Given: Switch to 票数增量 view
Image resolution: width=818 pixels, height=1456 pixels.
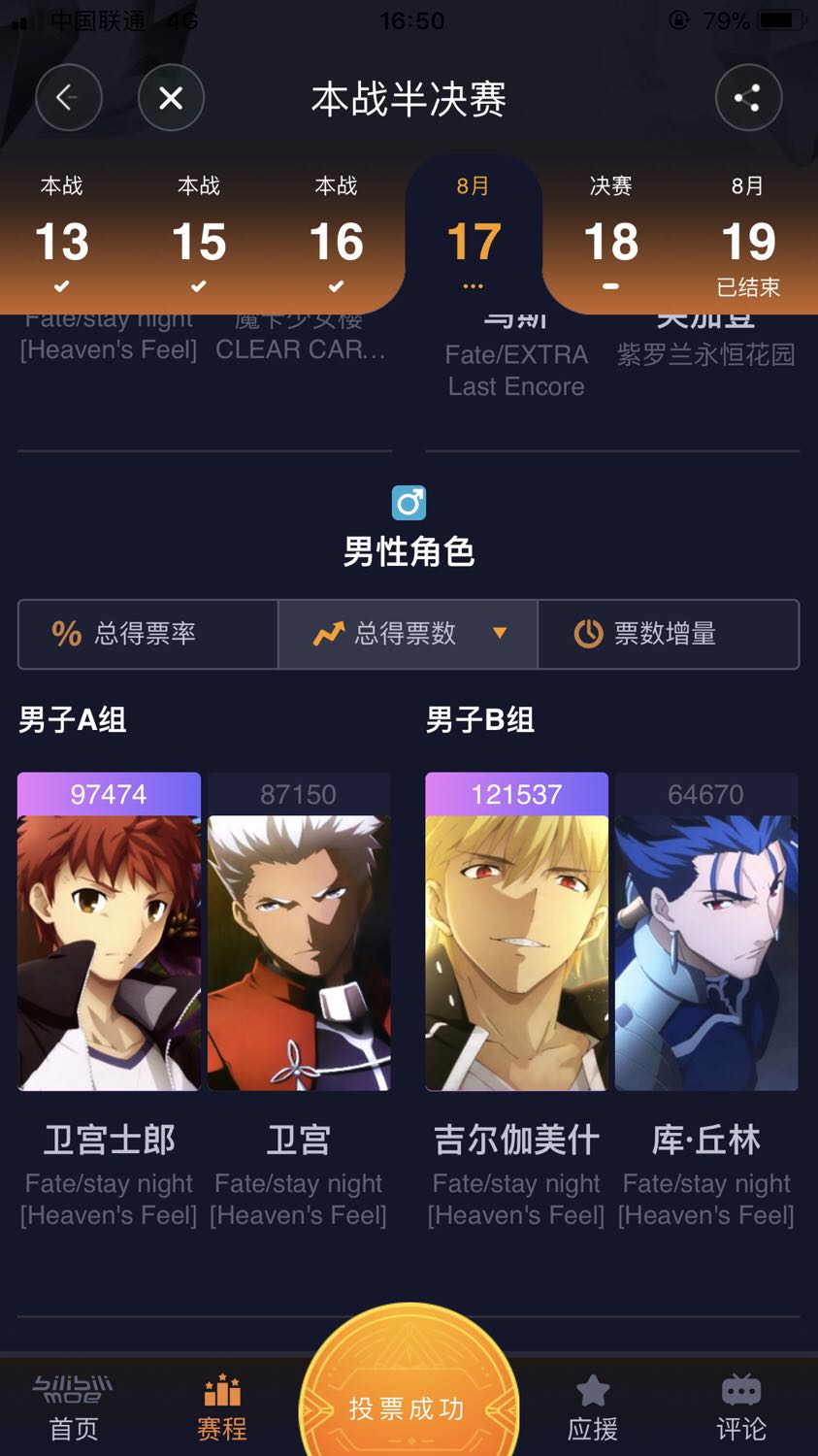Looking at the screenshot, I should click(668, 634).
